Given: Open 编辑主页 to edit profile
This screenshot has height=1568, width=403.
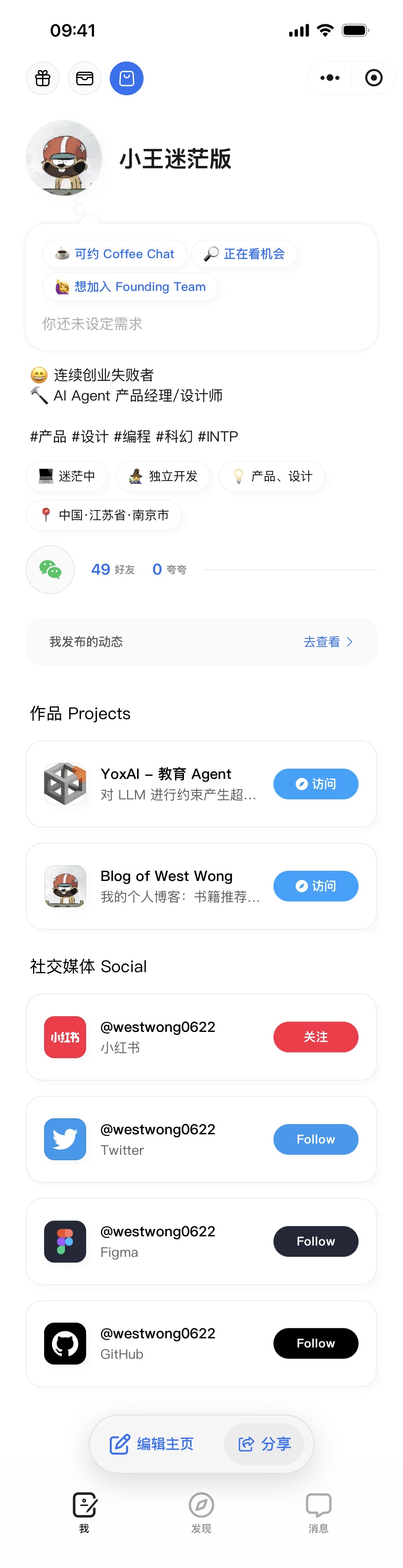Looking at the screenshot, I should 152,1444.
